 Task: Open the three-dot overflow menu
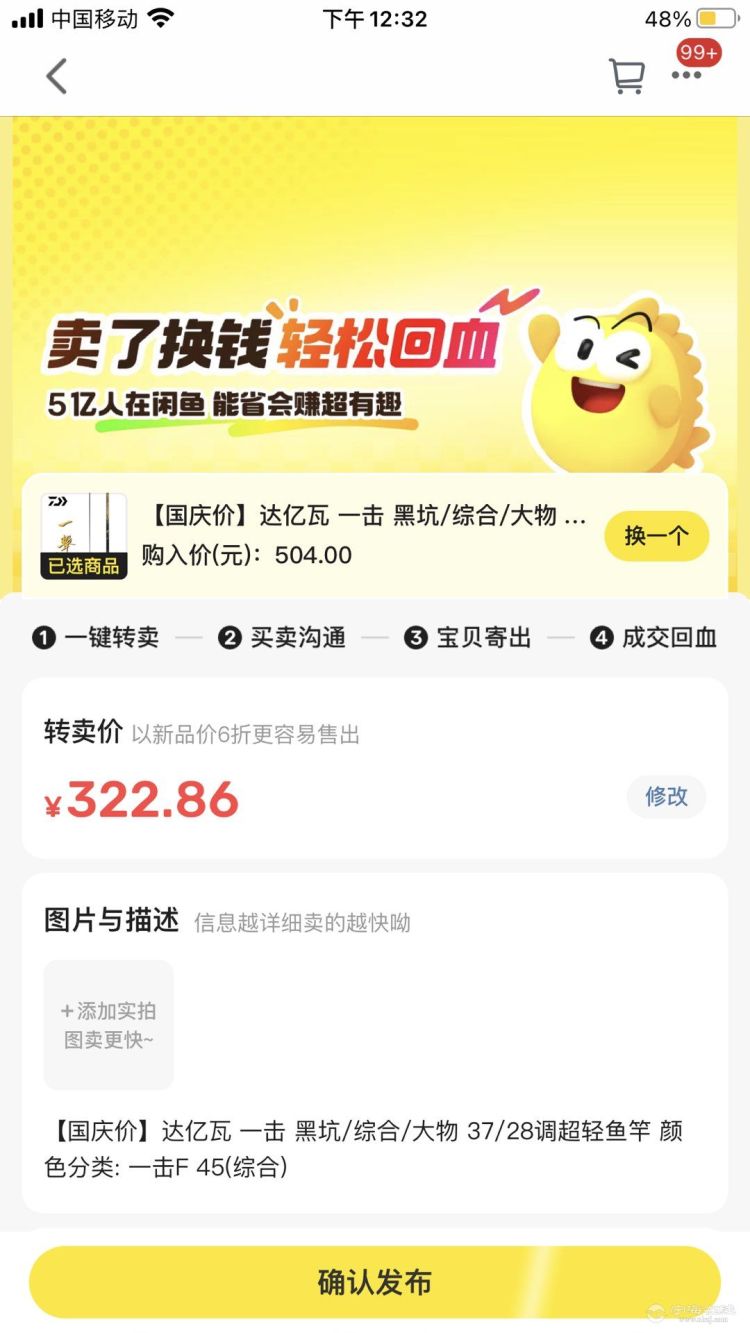[x=687, y=76]
